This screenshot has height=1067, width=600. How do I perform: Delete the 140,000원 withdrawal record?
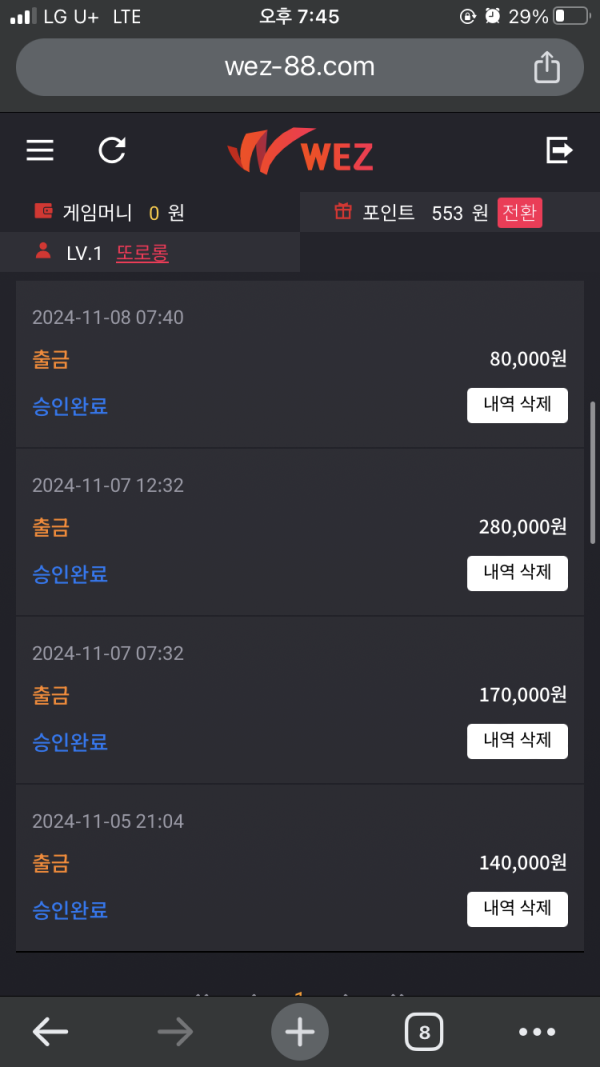[x=517, y=909]
